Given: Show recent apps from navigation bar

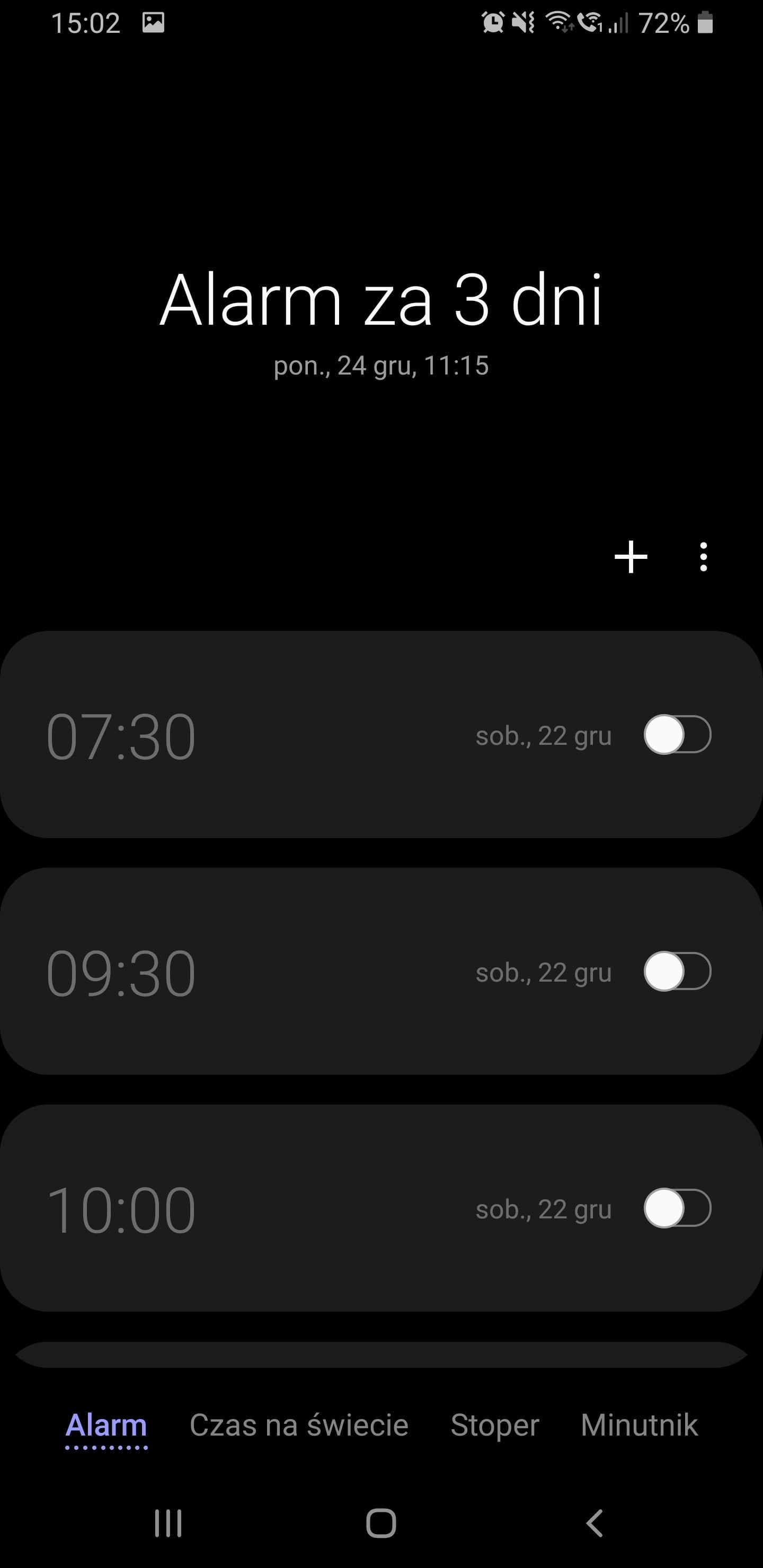Looking at the screenshot, I should [x=168, y=1524].
